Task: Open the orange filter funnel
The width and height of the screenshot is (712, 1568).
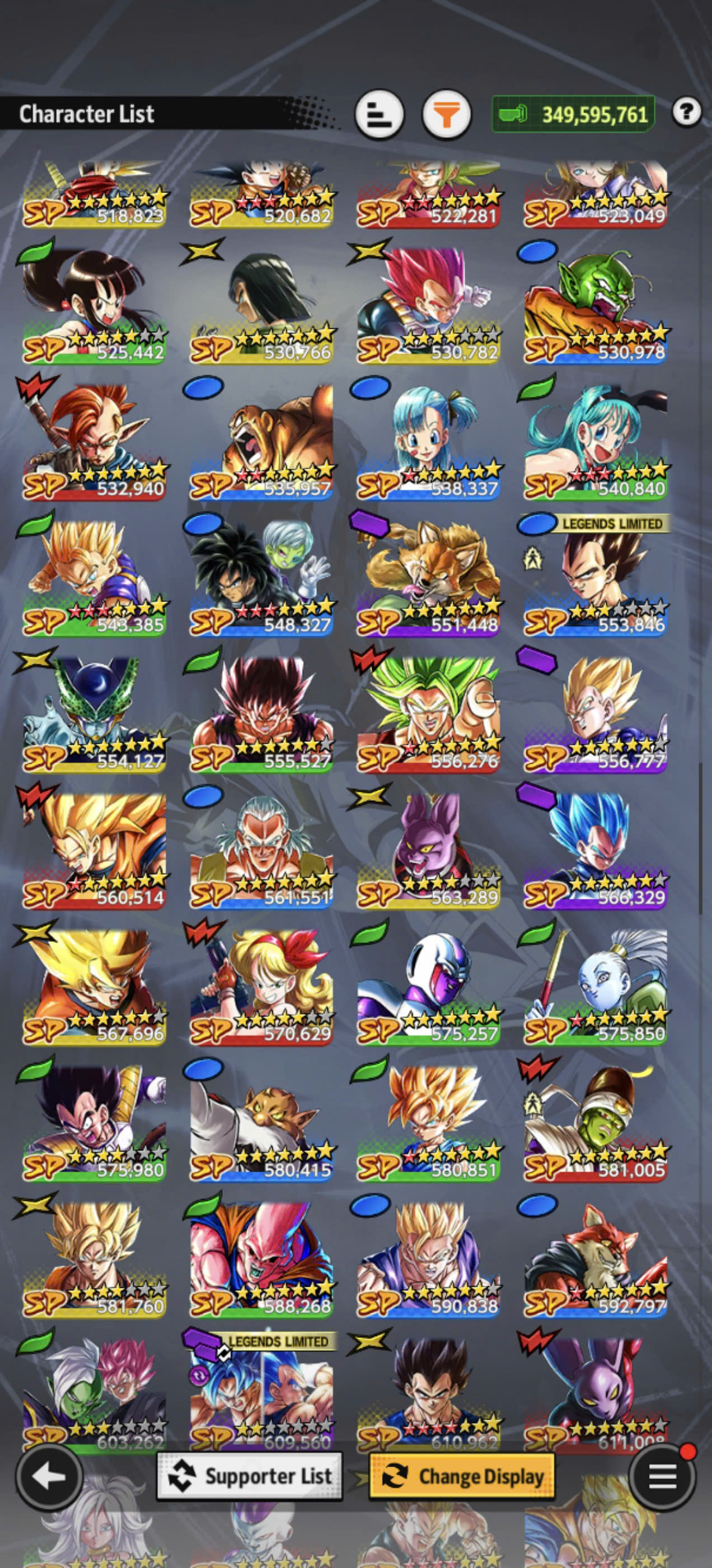Action: tap(447, 114)
